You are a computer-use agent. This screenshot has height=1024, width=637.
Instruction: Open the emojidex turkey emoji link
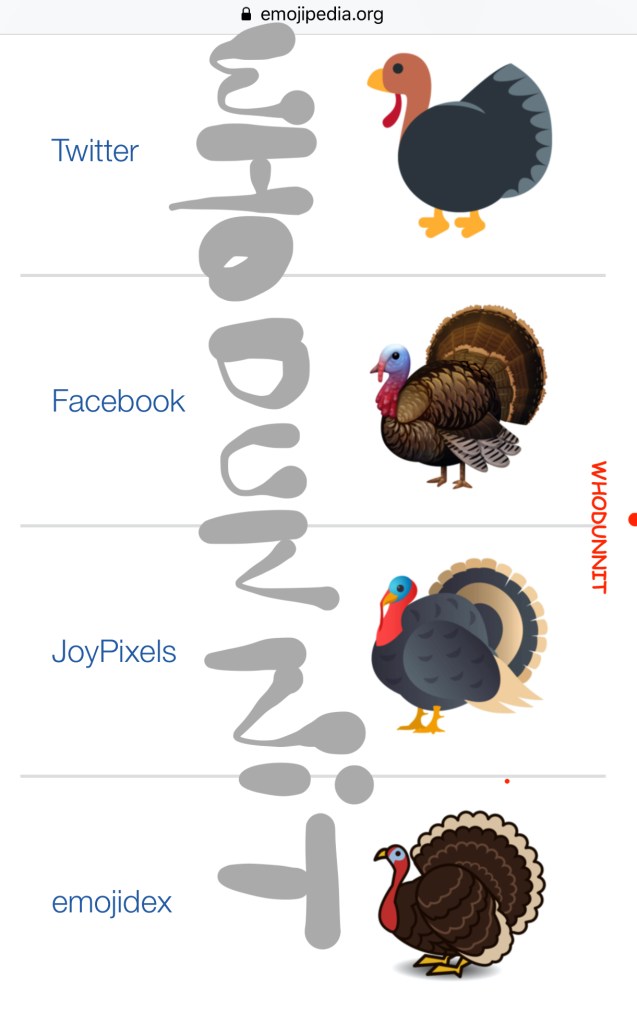111,902
